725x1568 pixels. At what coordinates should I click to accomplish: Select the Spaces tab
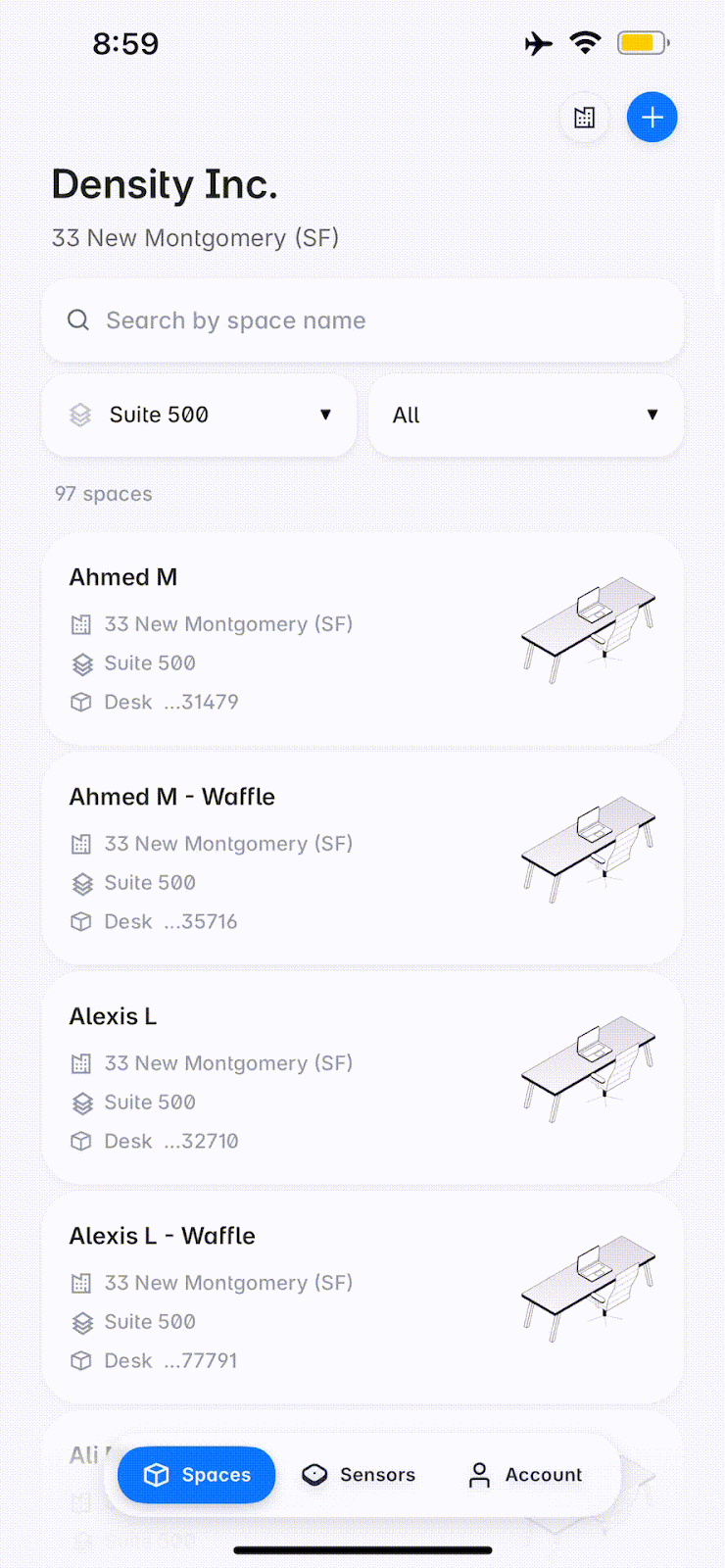[197, 1475]
